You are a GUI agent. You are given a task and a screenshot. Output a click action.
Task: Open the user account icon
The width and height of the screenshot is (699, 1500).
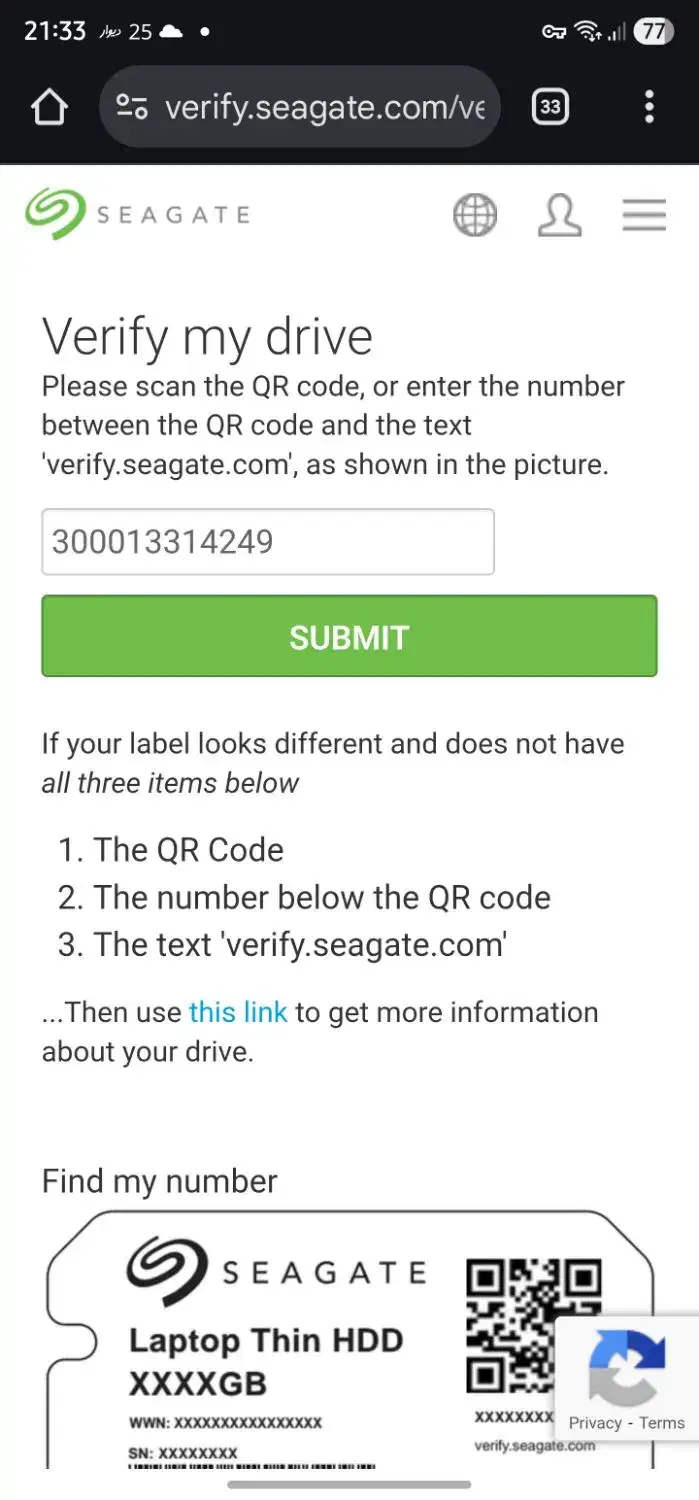point(559,215)
